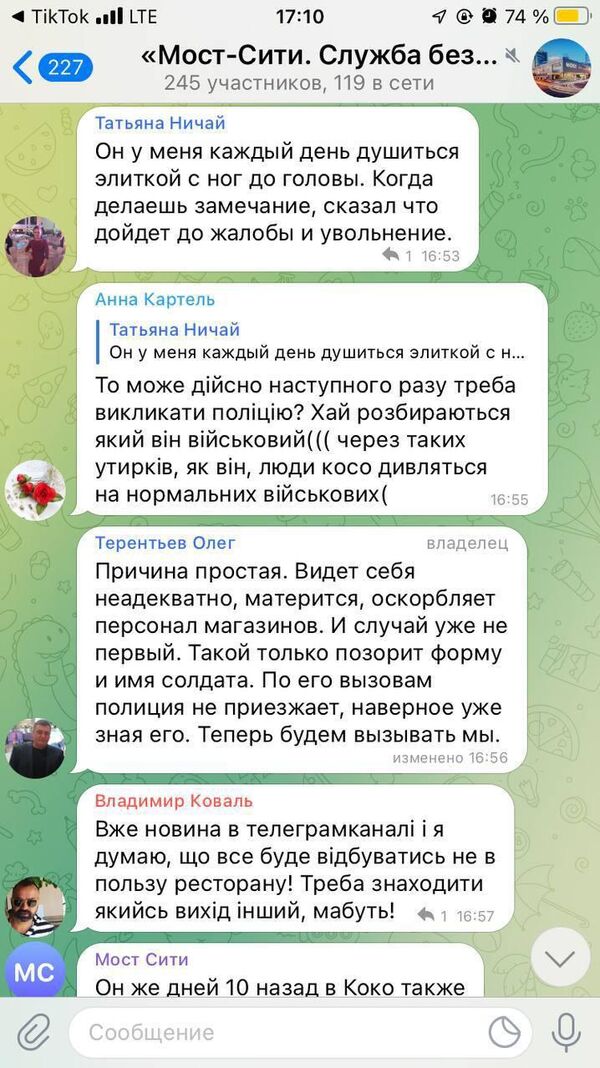Viewport: 600px width, 1068px height.
Task: Attach a file with the paperclip
Action: (x=34, y=1032)
